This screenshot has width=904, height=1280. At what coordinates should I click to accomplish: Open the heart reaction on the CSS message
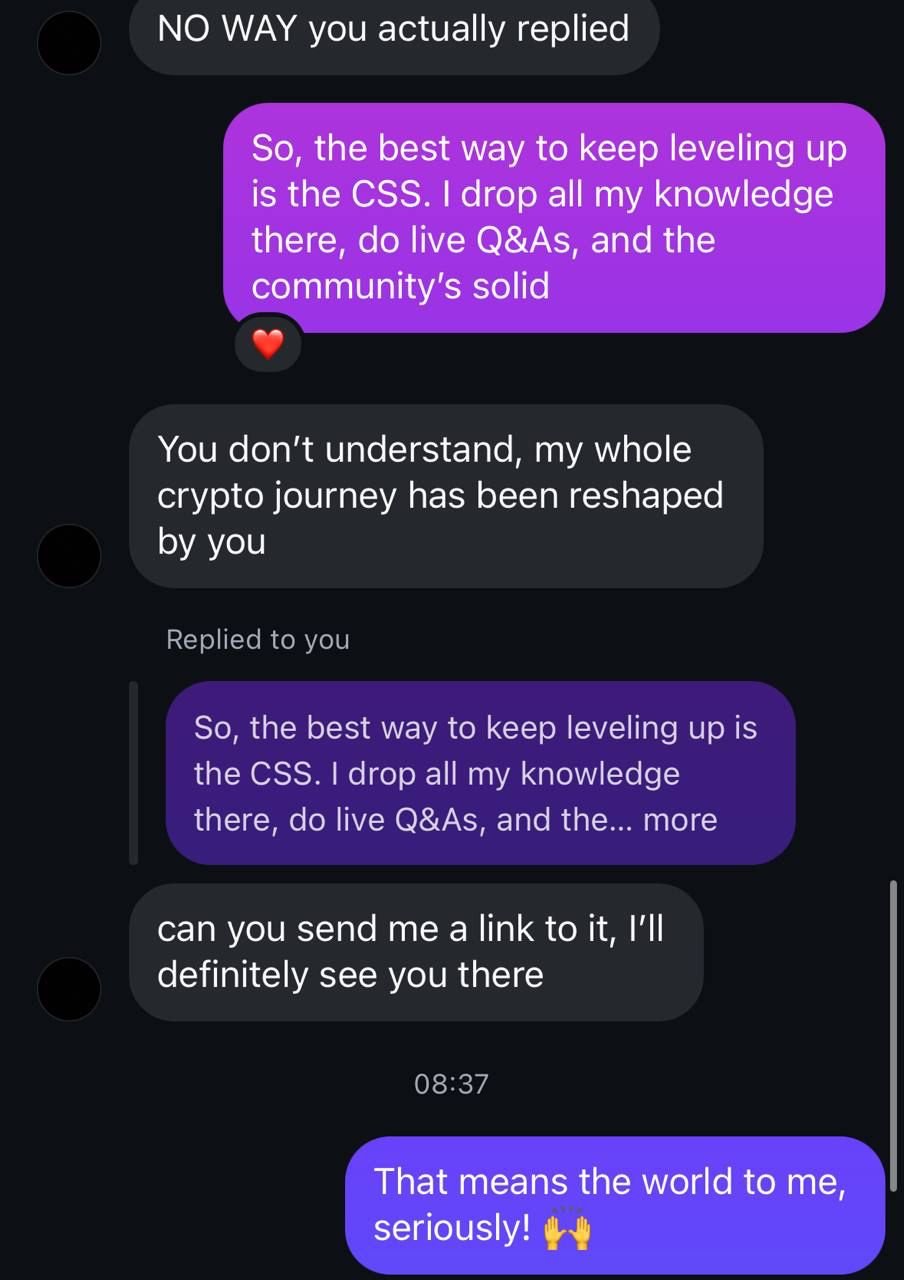[267, 345]
